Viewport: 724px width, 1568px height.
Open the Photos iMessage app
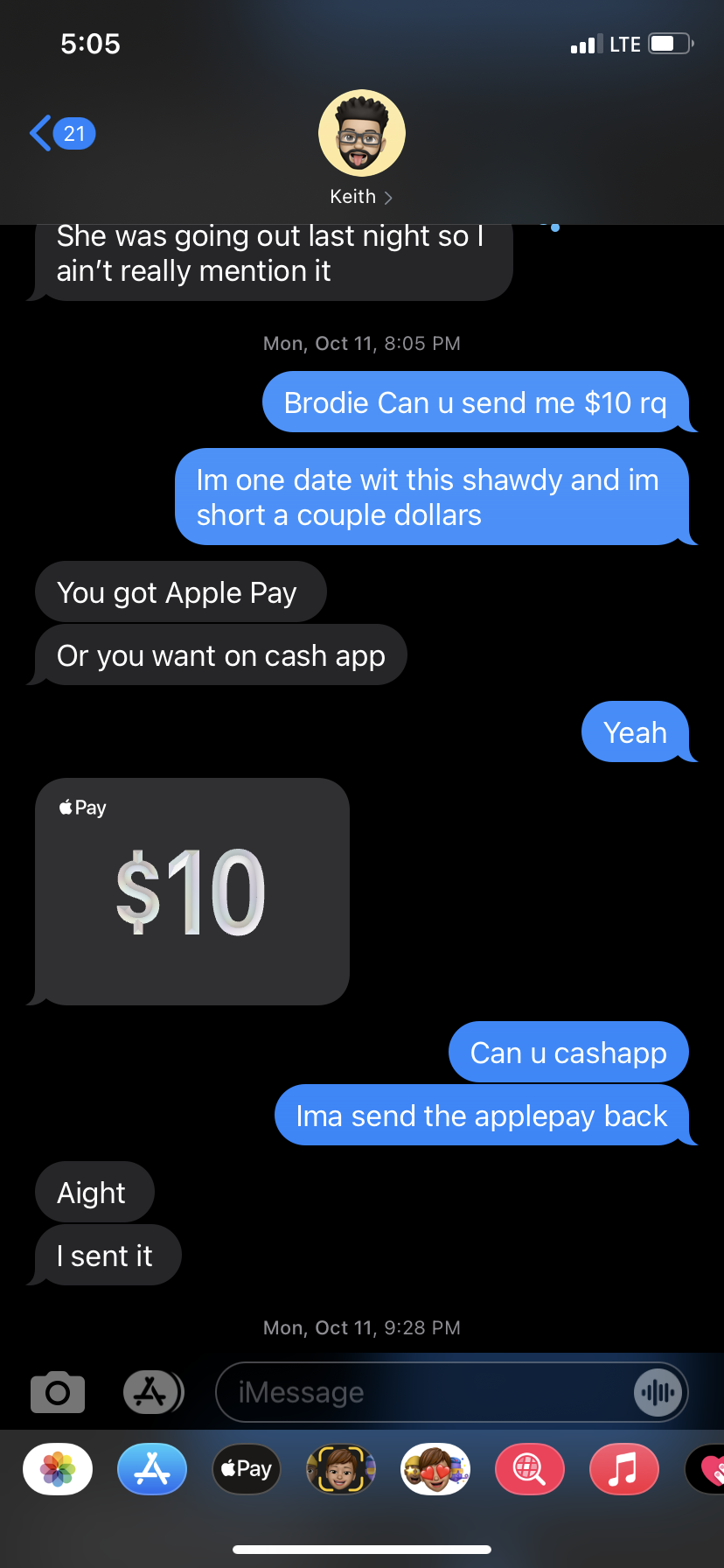[58, 1469]
